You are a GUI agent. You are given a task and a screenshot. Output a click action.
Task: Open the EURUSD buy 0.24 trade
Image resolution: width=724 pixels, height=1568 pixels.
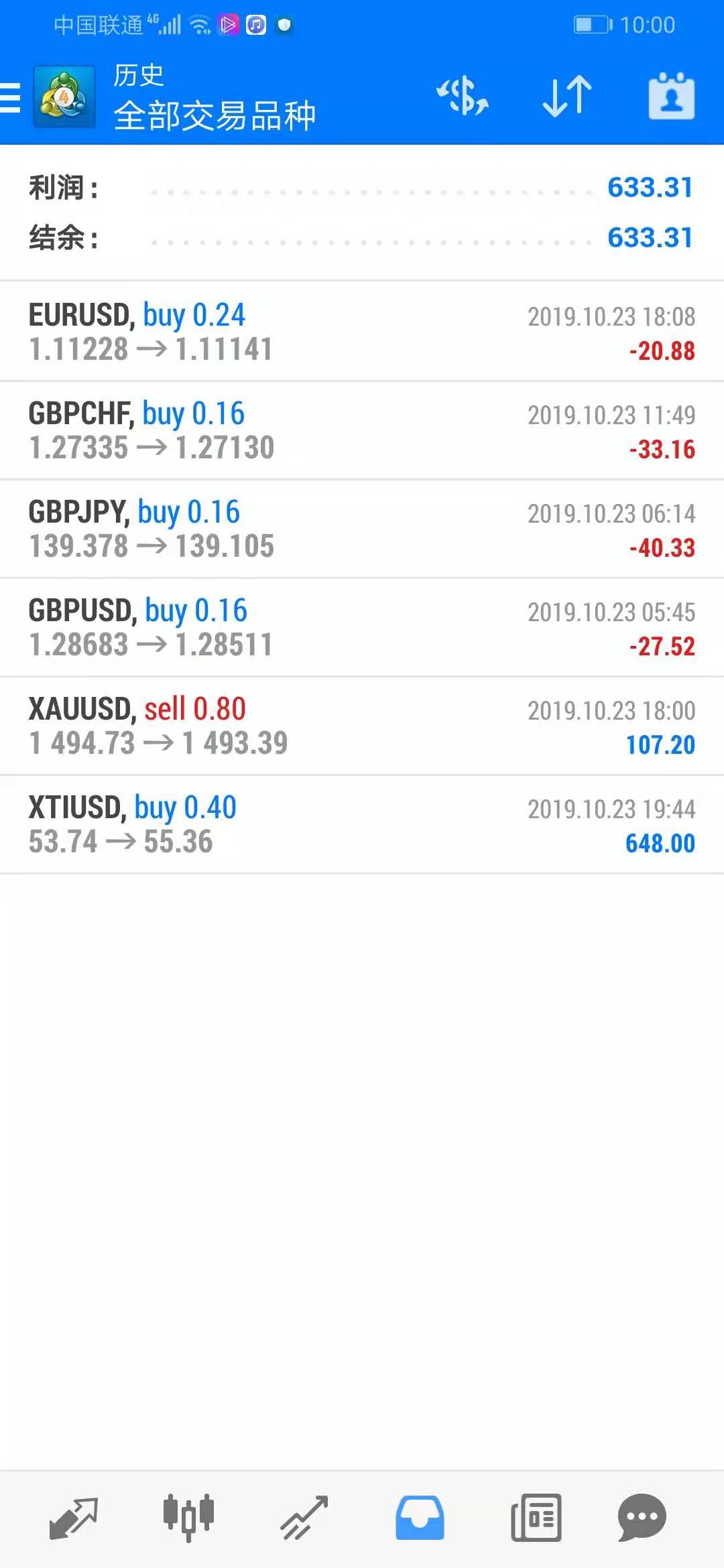tap(362, 332)
